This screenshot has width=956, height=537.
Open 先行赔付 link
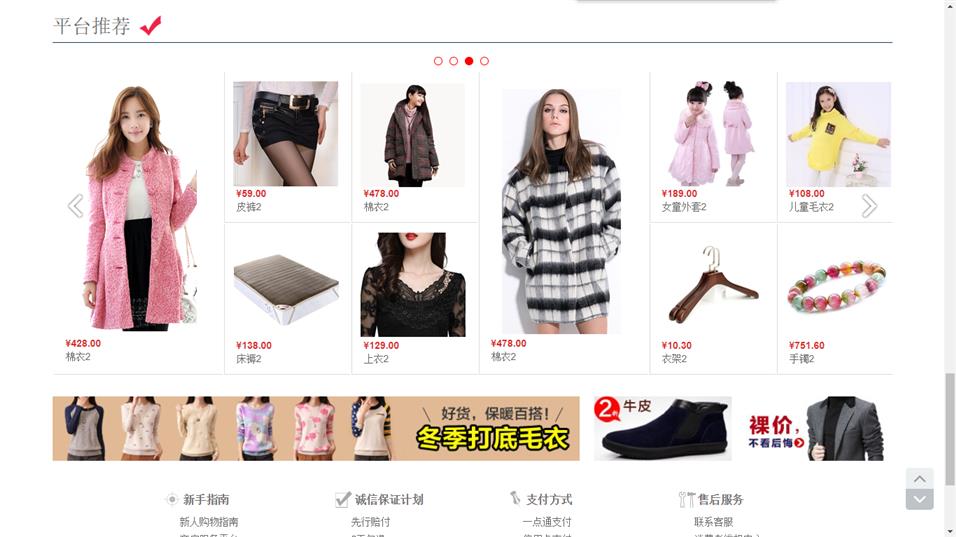[x=370, y=522]
